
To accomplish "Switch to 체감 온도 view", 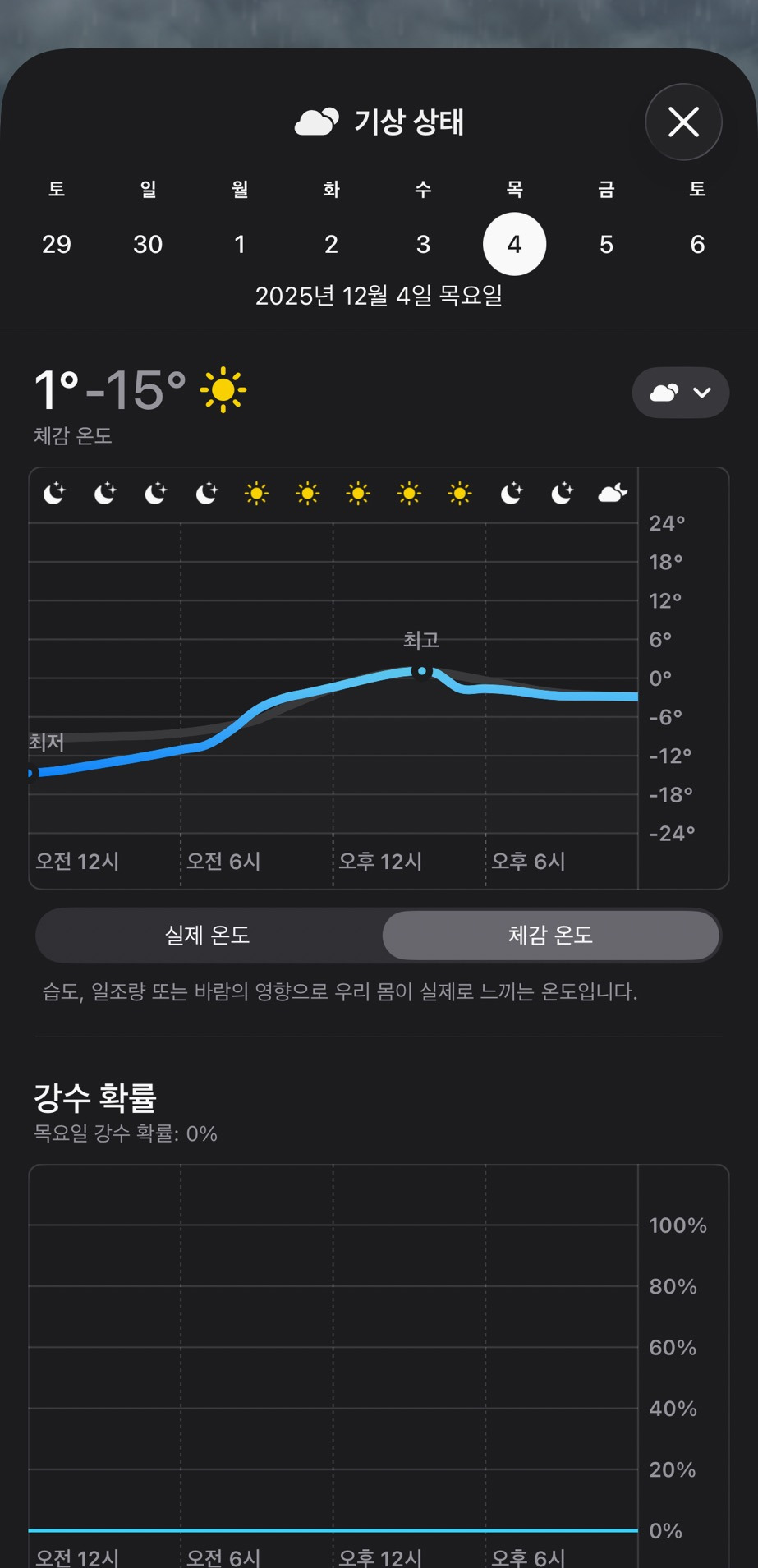I will pos(550,935).
